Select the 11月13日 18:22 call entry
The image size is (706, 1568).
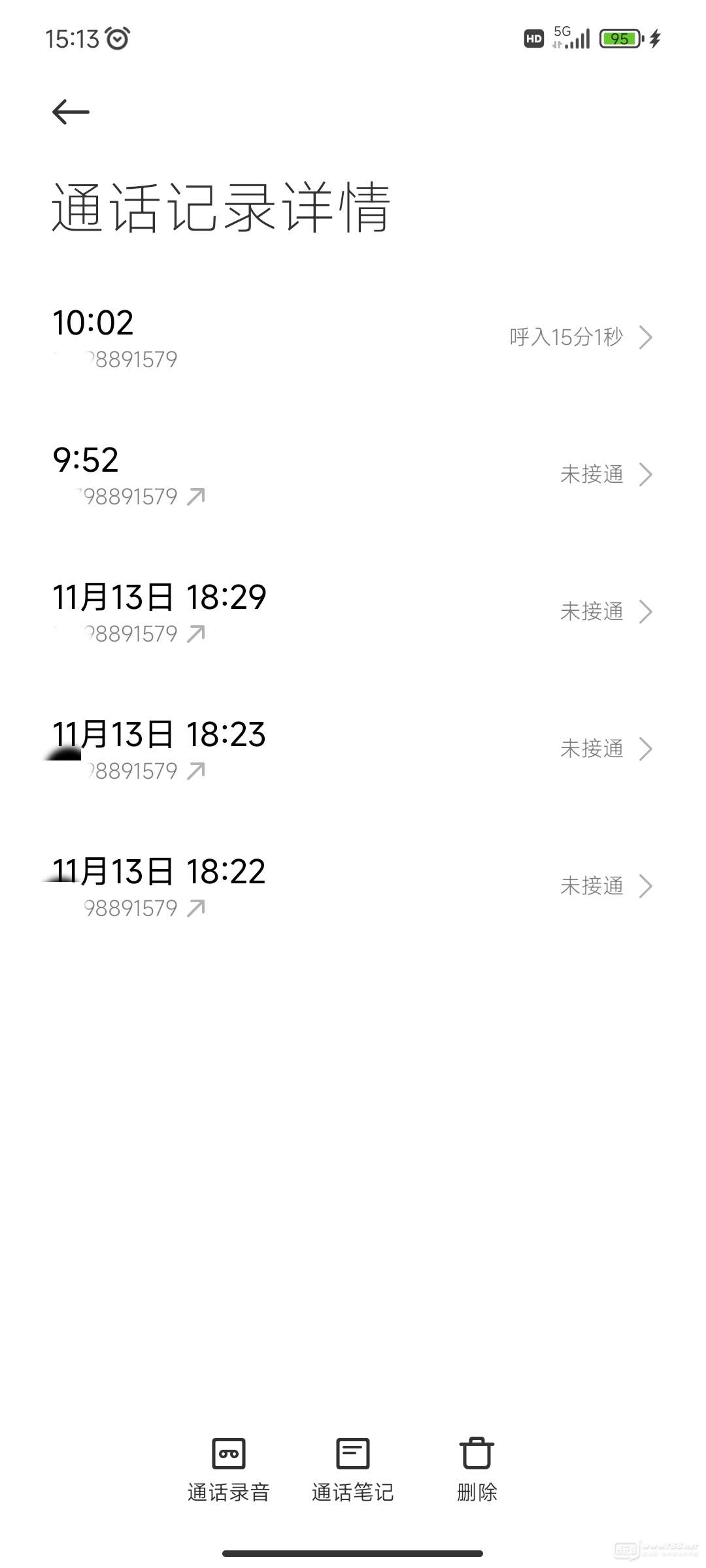tap(353, 887)
